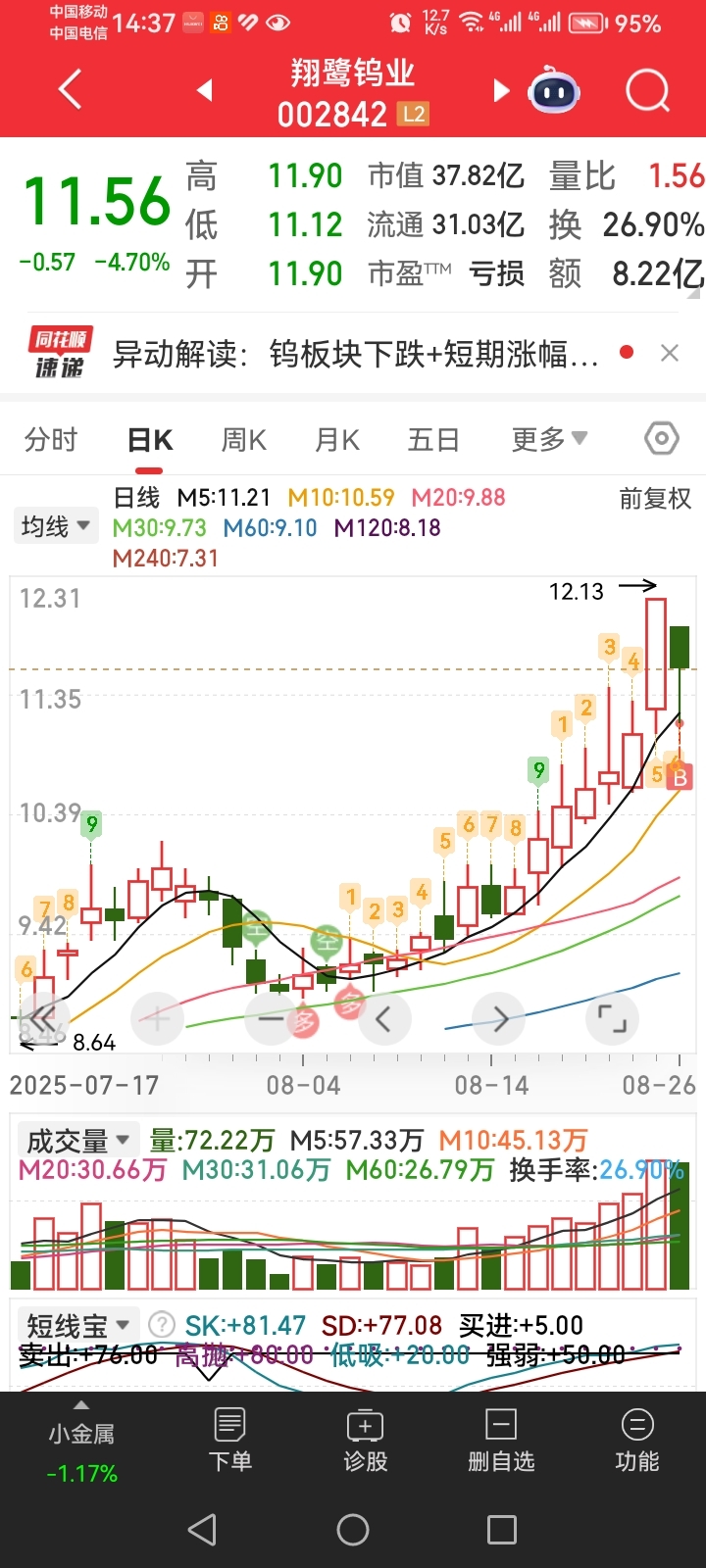Tap 删自选 to remove from watchlist
Screen dimensions: 706x1568
click(501, 1440)
